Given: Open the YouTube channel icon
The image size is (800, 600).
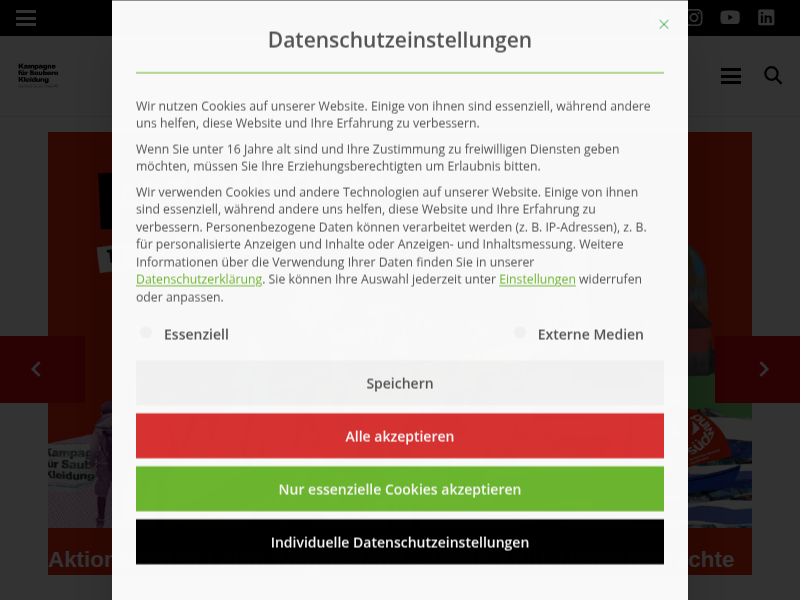Looking at the screenshot, I should [x=730, y=17].
